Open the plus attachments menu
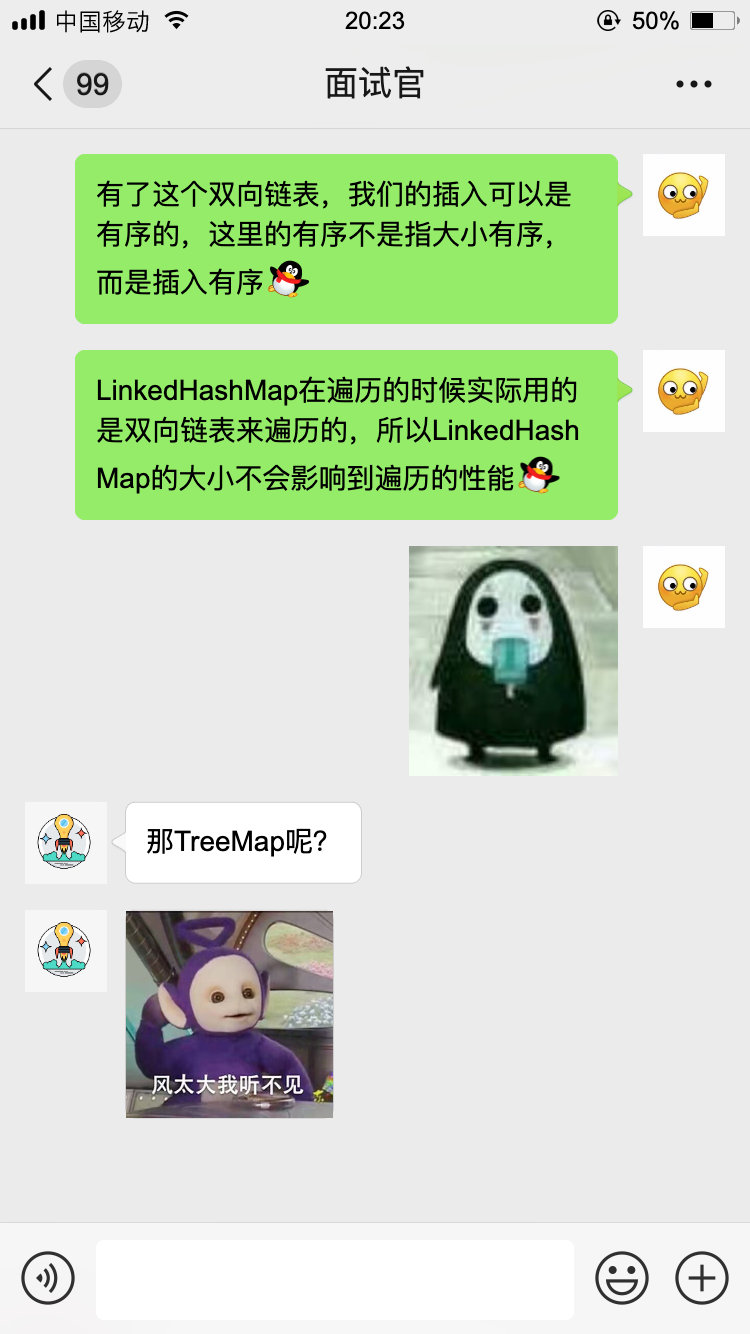Screen dimensions: 750x1334 (x=702, y=1278)
